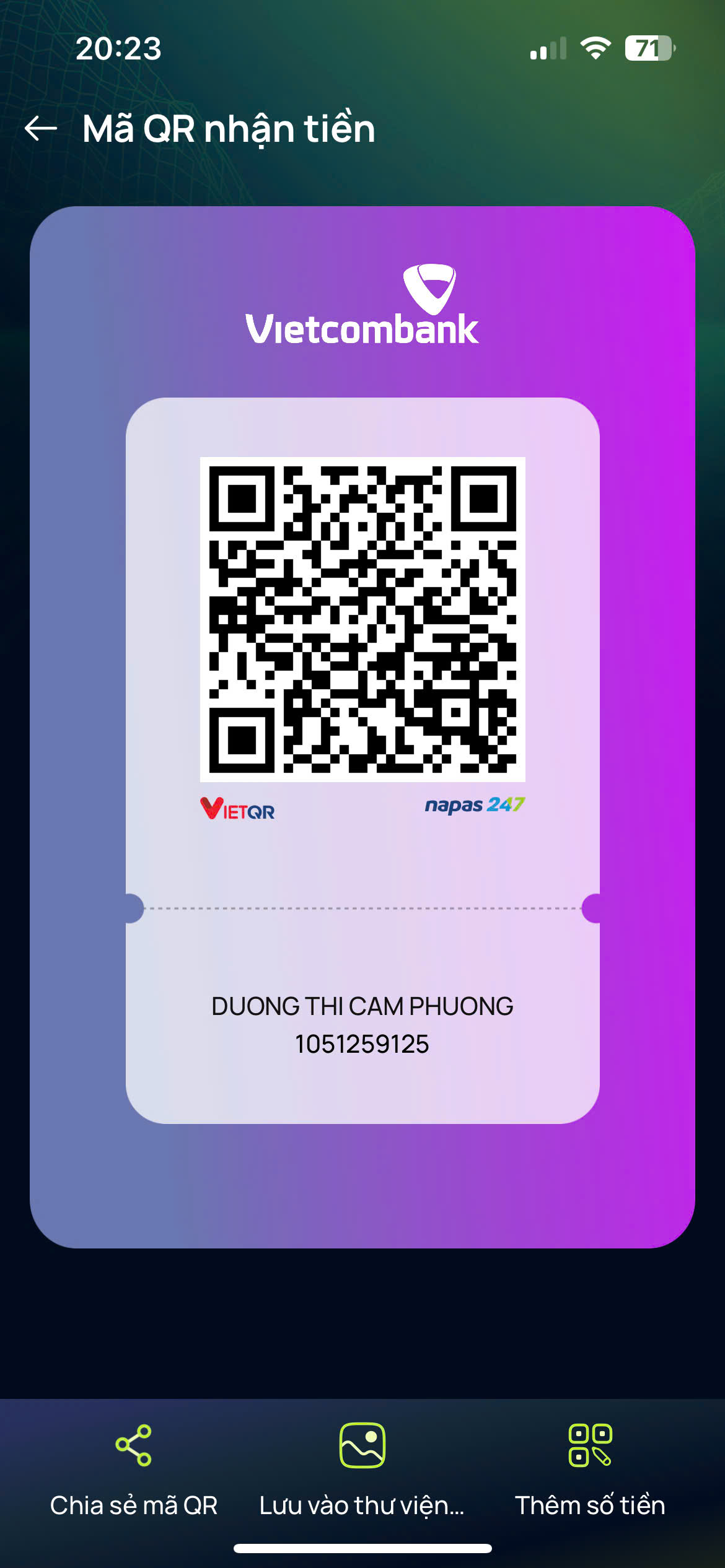Go back using the arrow icon
The width and height of the screenshot is (725, 1568).
[x=41, y=129]
